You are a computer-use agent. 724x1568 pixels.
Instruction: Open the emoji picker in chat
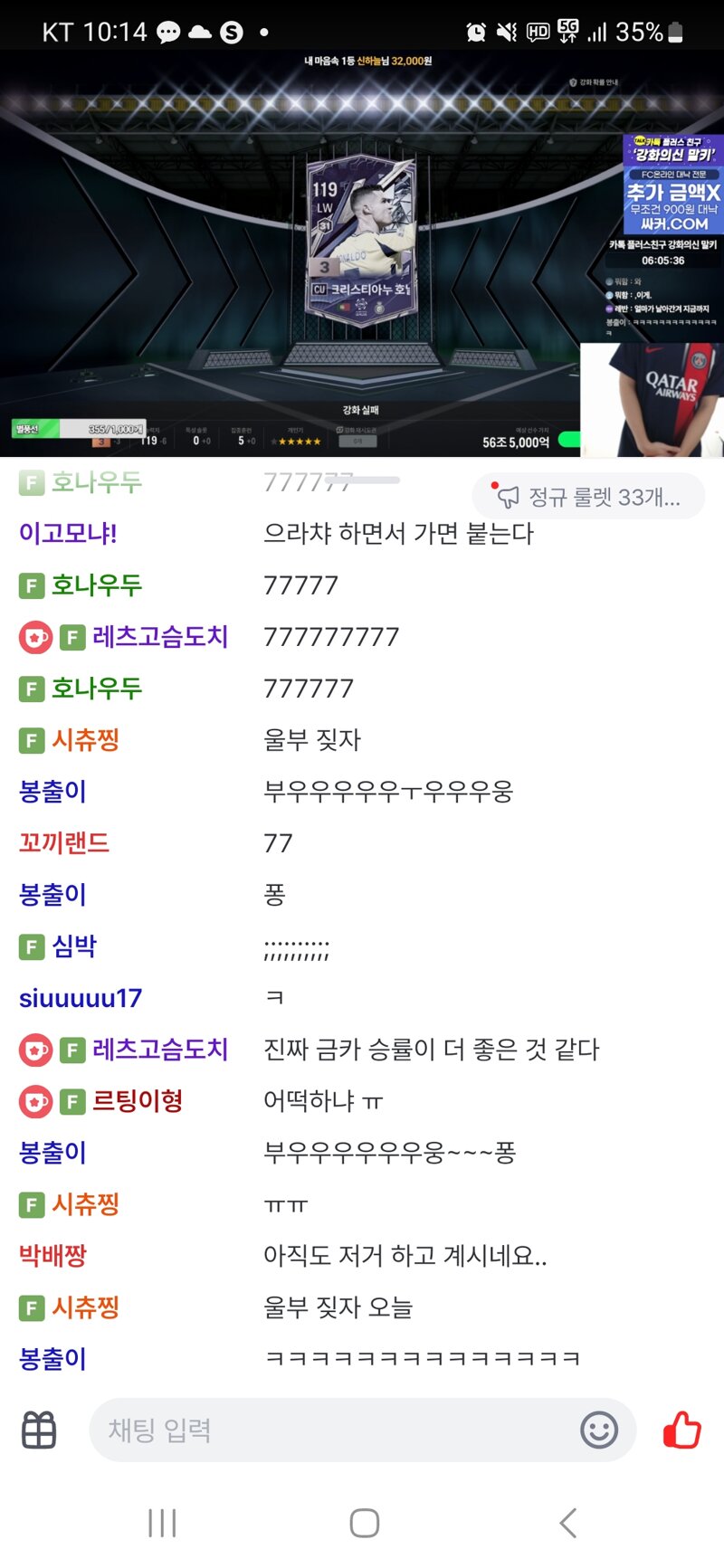pos(599,1430)
